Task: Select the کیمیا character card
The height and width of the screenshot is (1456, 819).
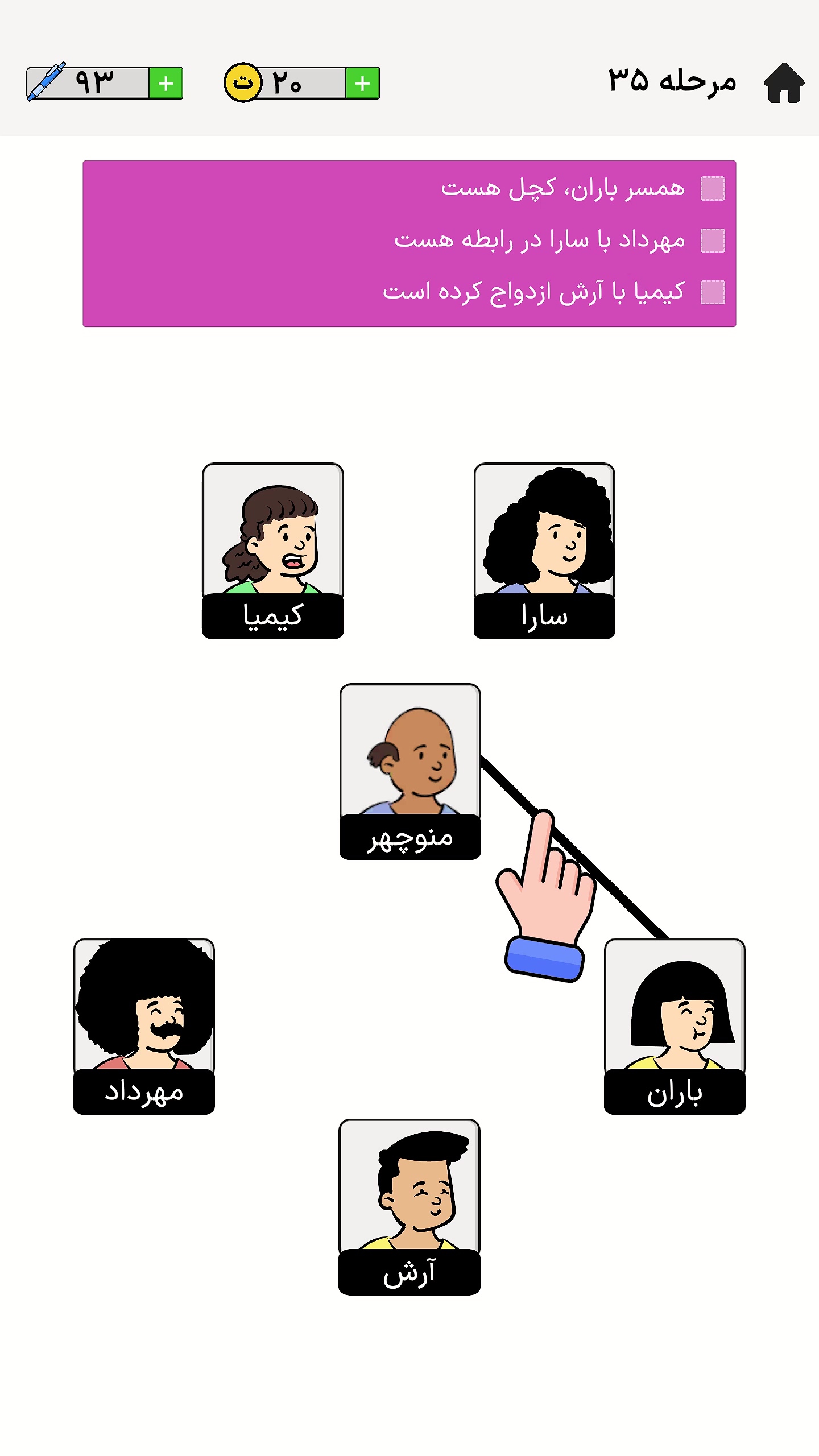Action: pos(273,550)
